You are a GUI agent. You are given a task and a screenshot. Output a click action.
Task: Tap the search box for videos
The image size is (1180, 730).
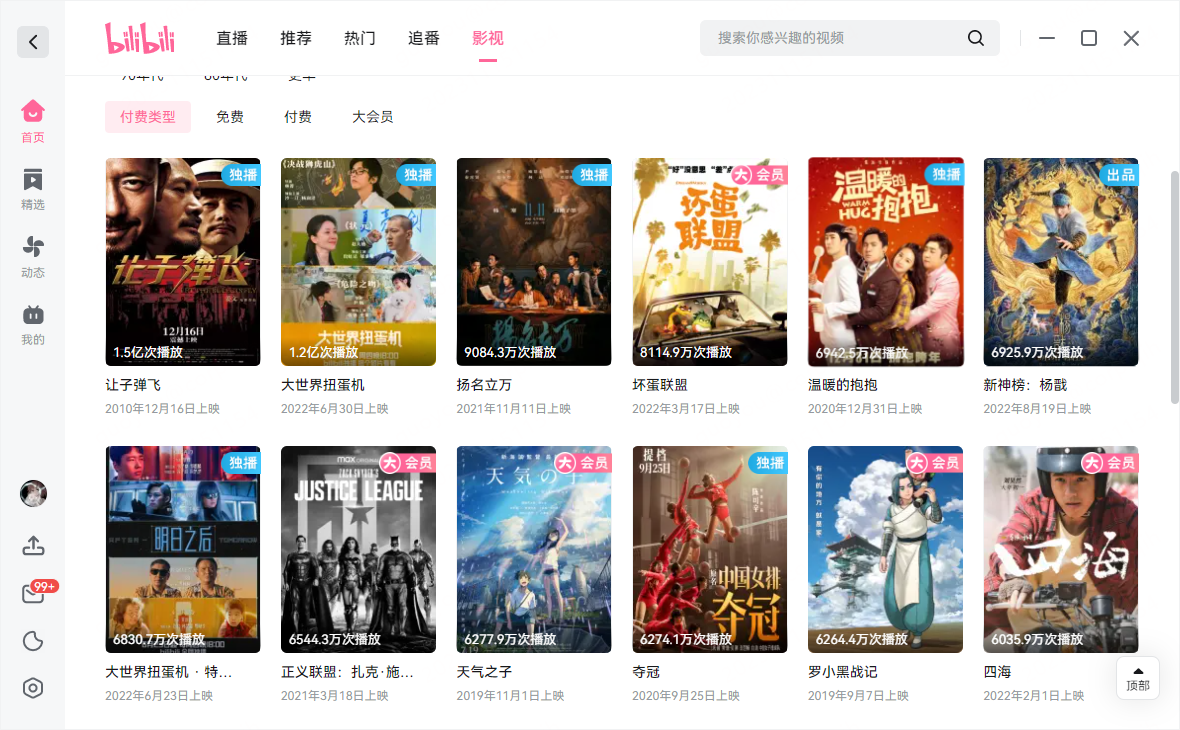pos(830,38)
